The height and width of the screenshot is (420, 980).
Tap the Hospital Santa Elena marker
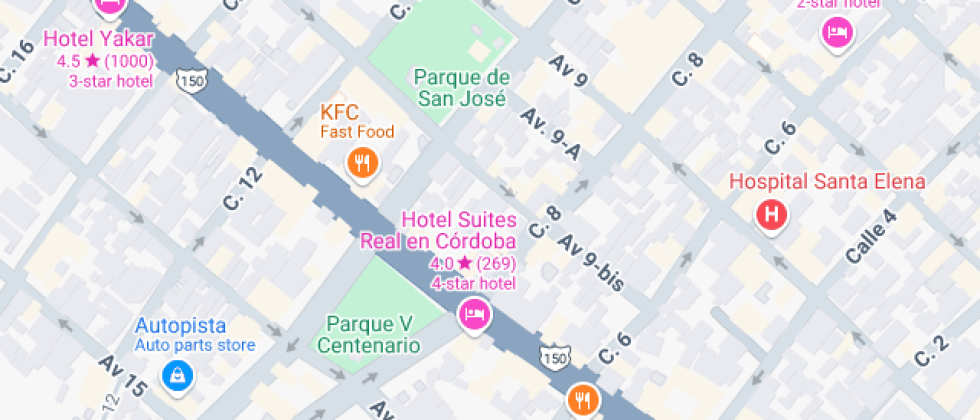[771, 213]
